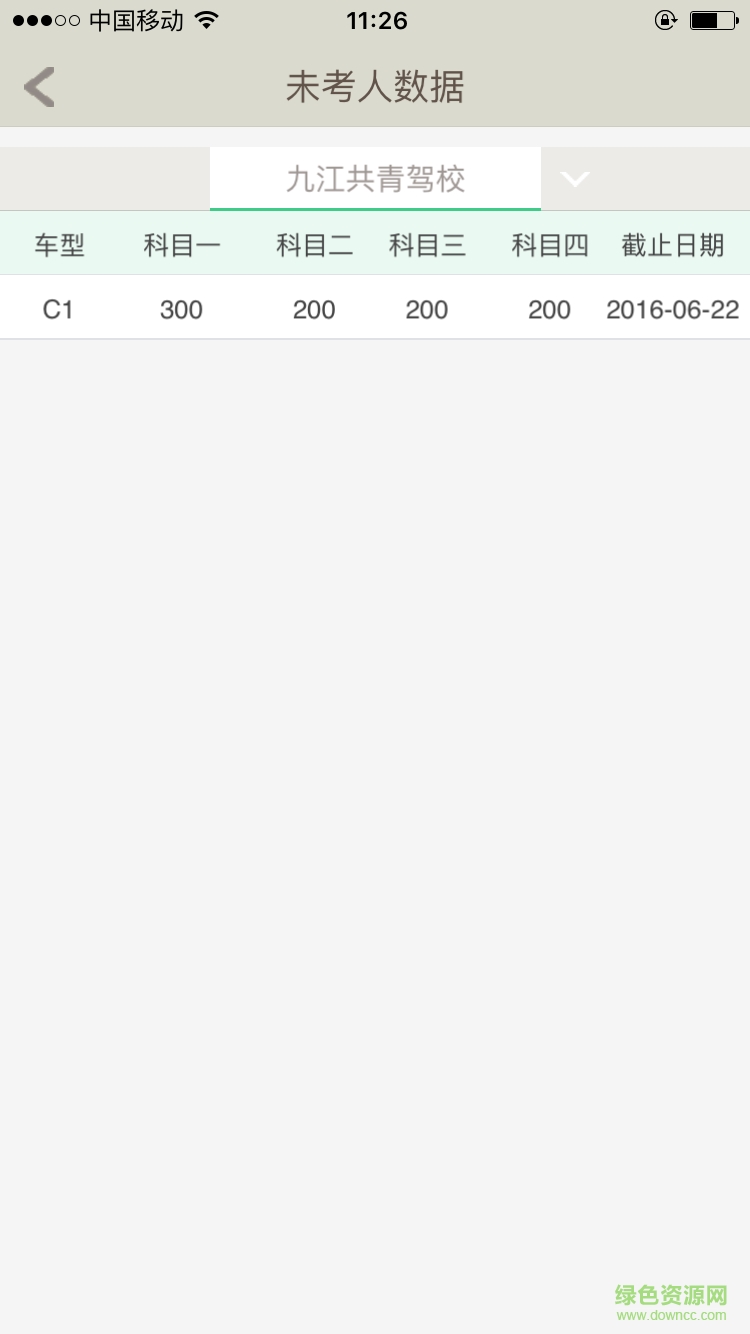Viewport: 750px width, 1334px height.
Task: Go back using the top-left arrow
Action: 40,87
